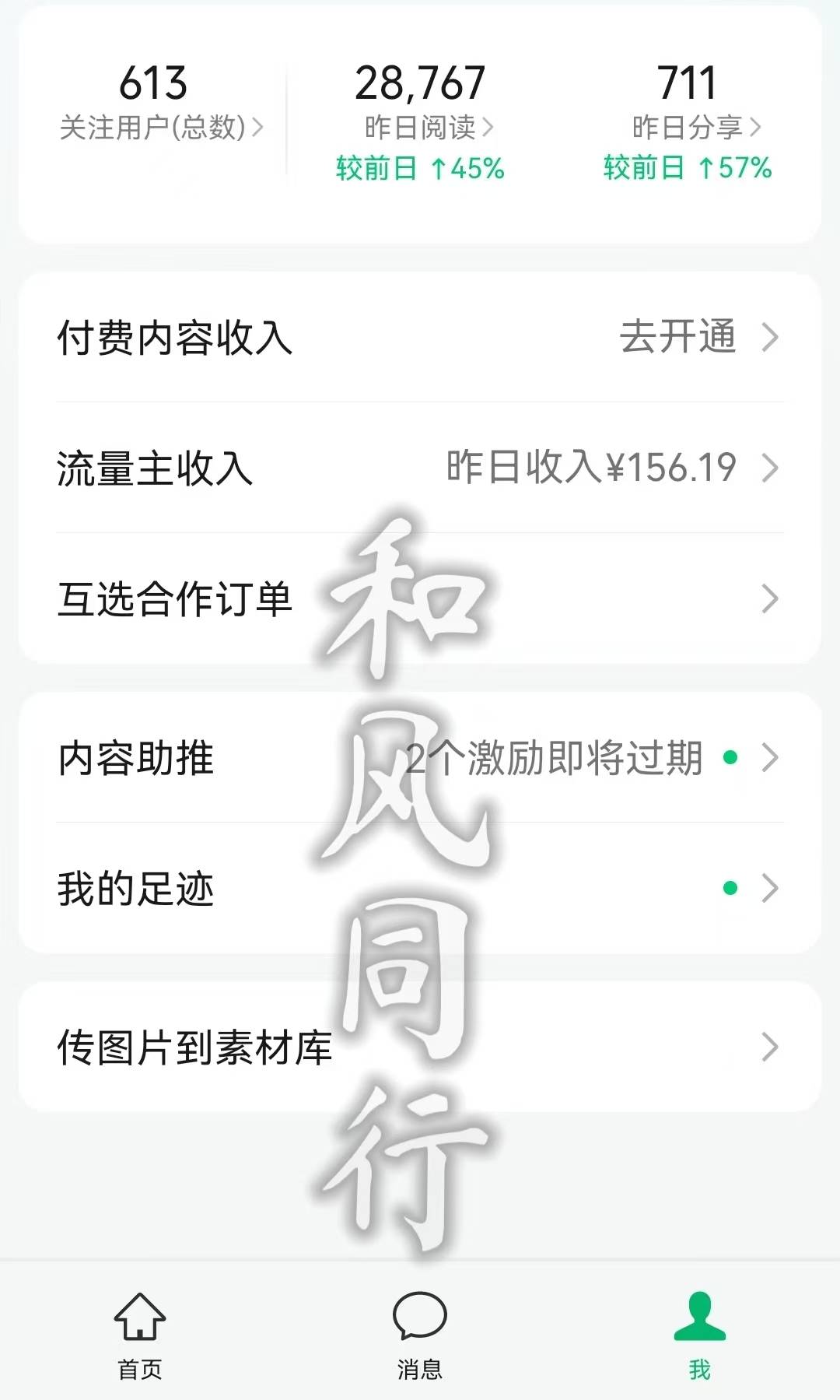The height and width of the screenshot is (1400, 840).
Task: Open 我的足迹 row
Action: pos(420,888)
